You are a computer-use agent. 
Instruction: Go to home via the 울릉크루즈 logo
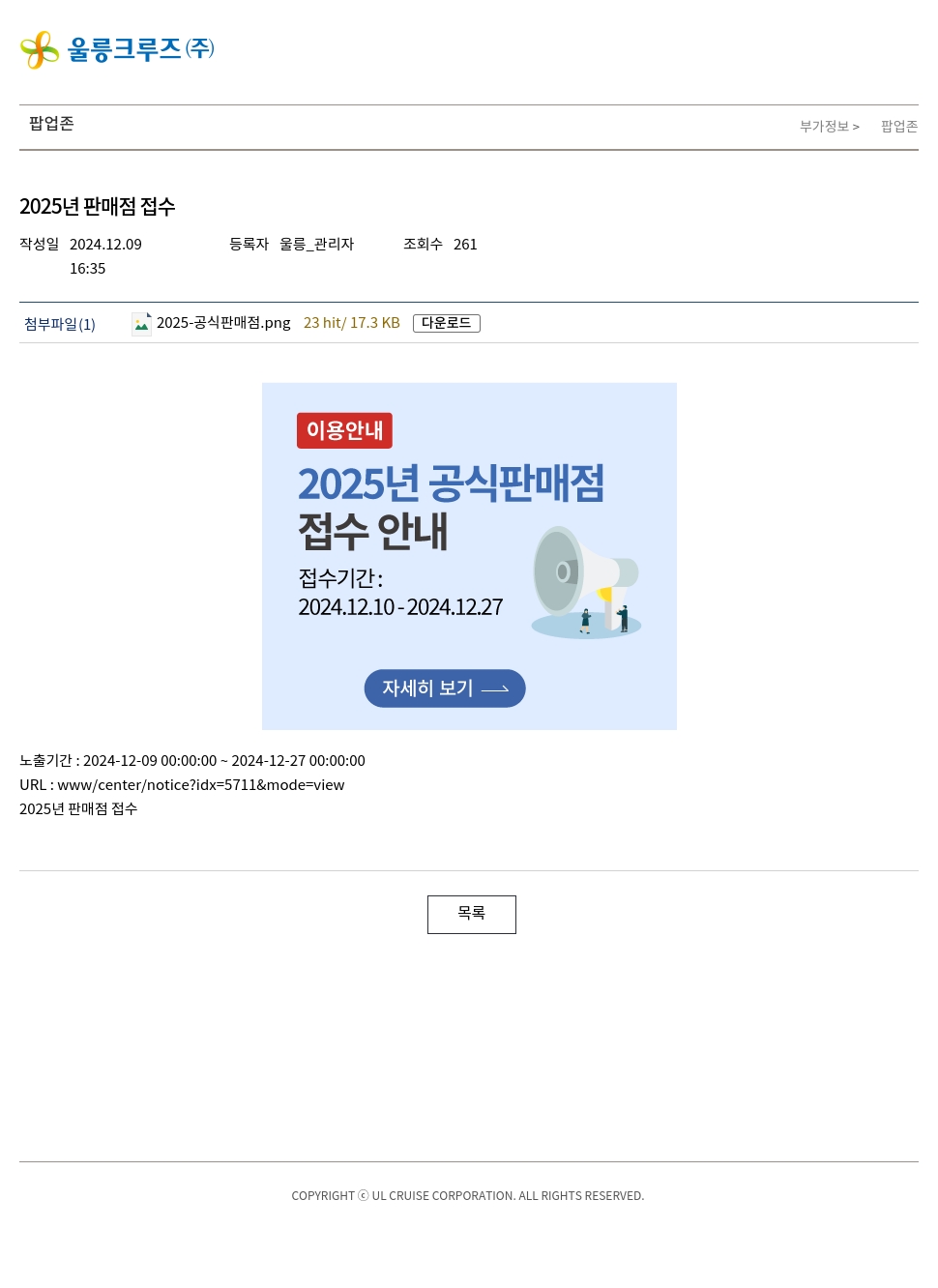117,49
